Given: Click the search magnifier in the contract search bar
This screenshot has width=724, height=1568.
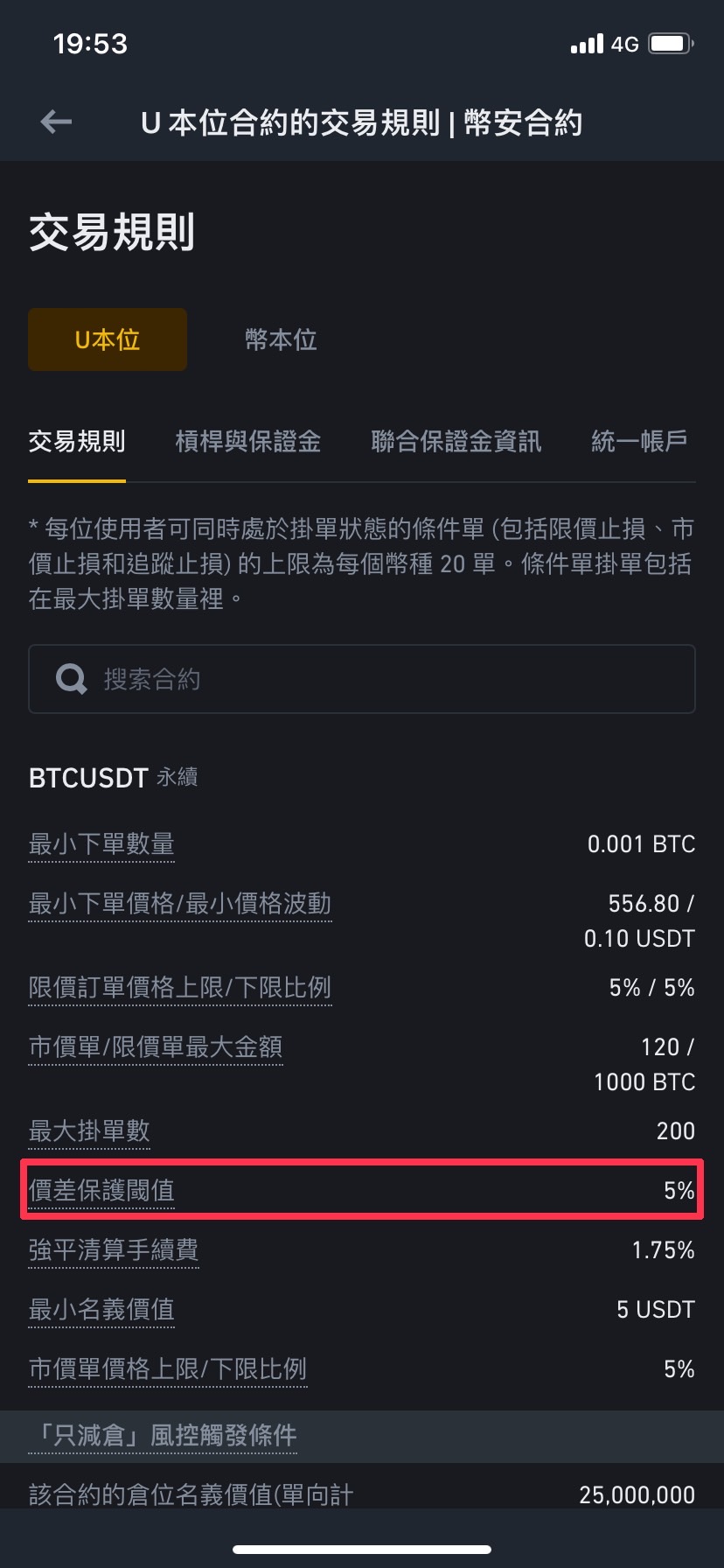Looking at the screenshot, I should click(70, 679).
